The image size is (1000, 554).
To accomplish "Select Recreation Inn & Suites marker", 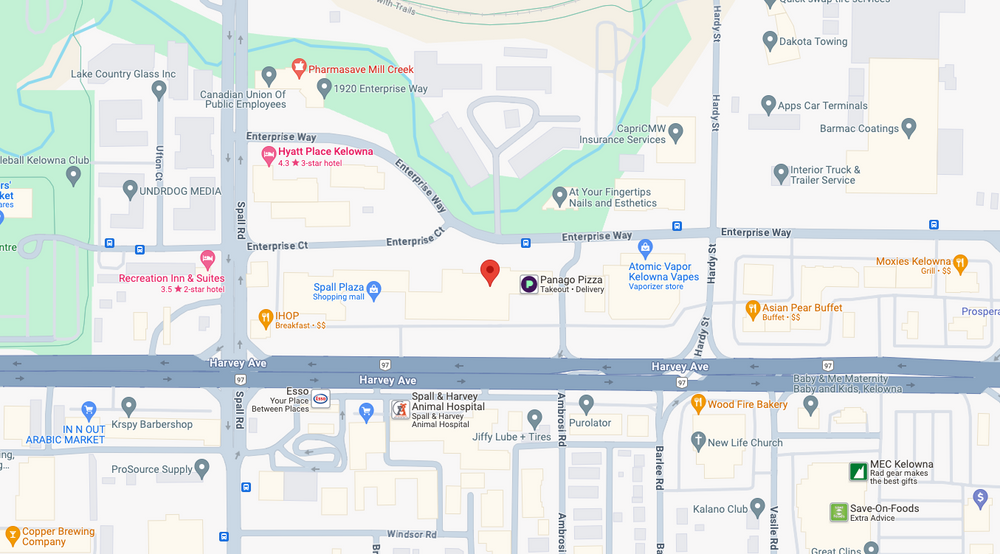I will tap(208, 260).
